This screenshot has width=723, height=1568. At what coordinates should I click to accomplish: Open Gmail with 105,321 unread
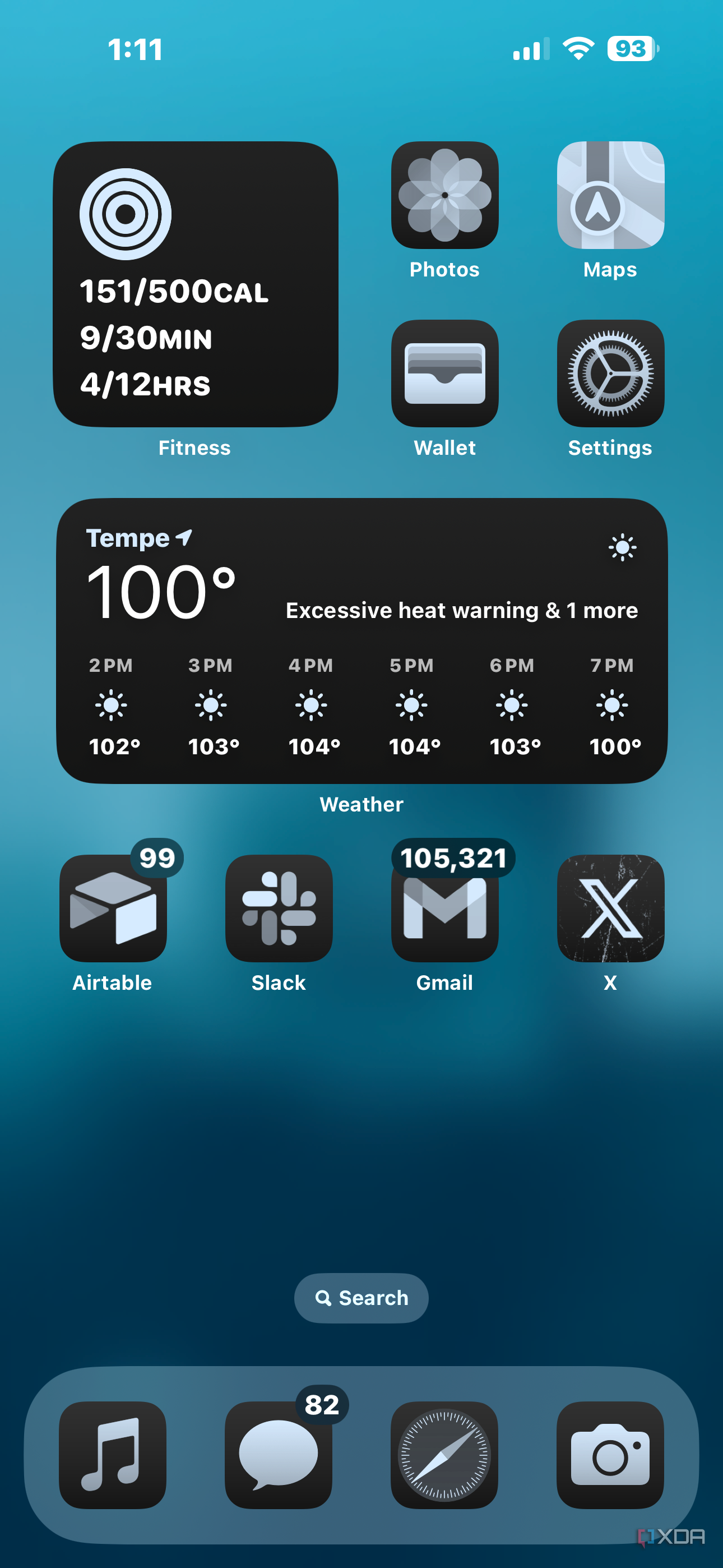pos(445,908)
